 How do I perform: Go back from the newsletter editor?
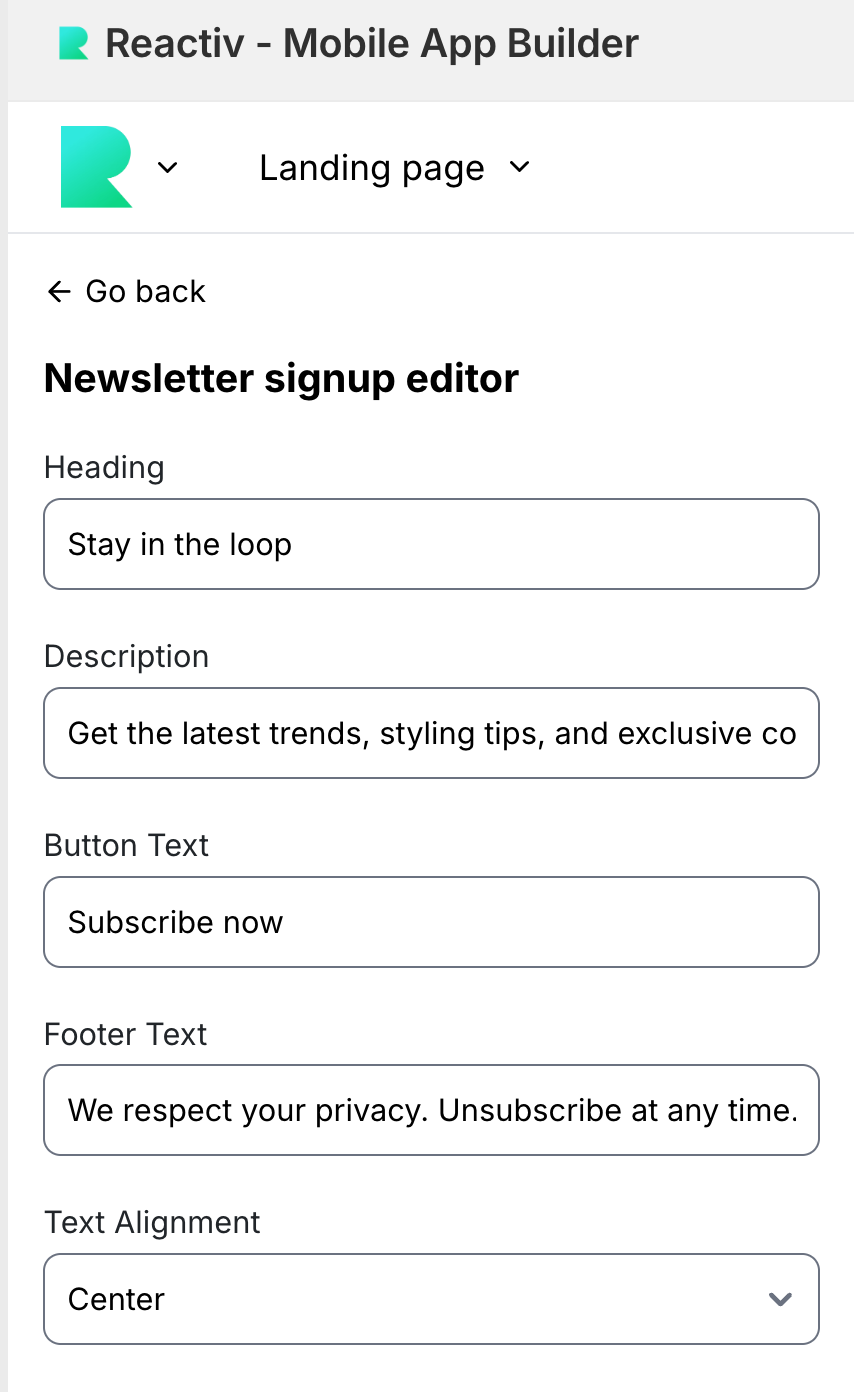(126, 291)
